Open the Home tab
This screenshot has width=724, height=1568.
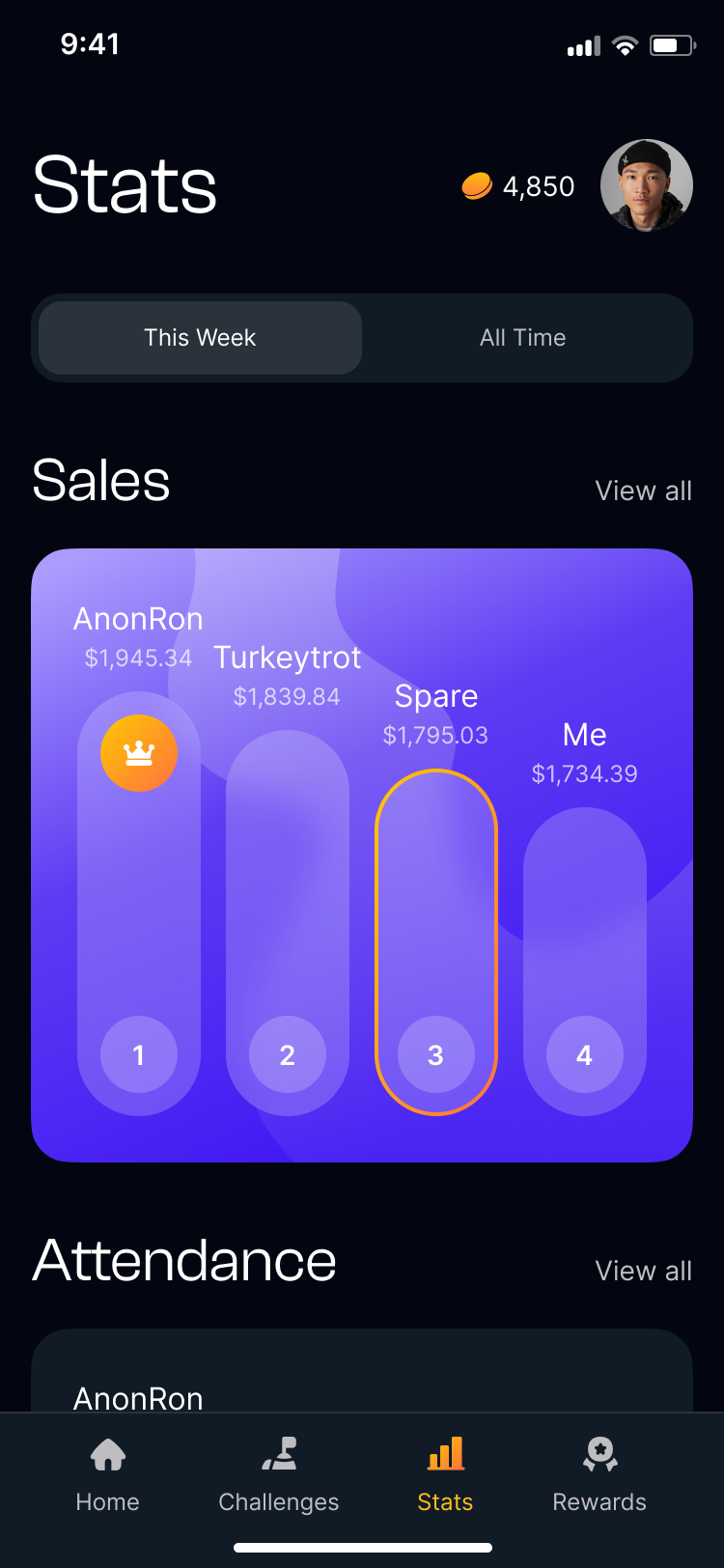coord(107,1474)
